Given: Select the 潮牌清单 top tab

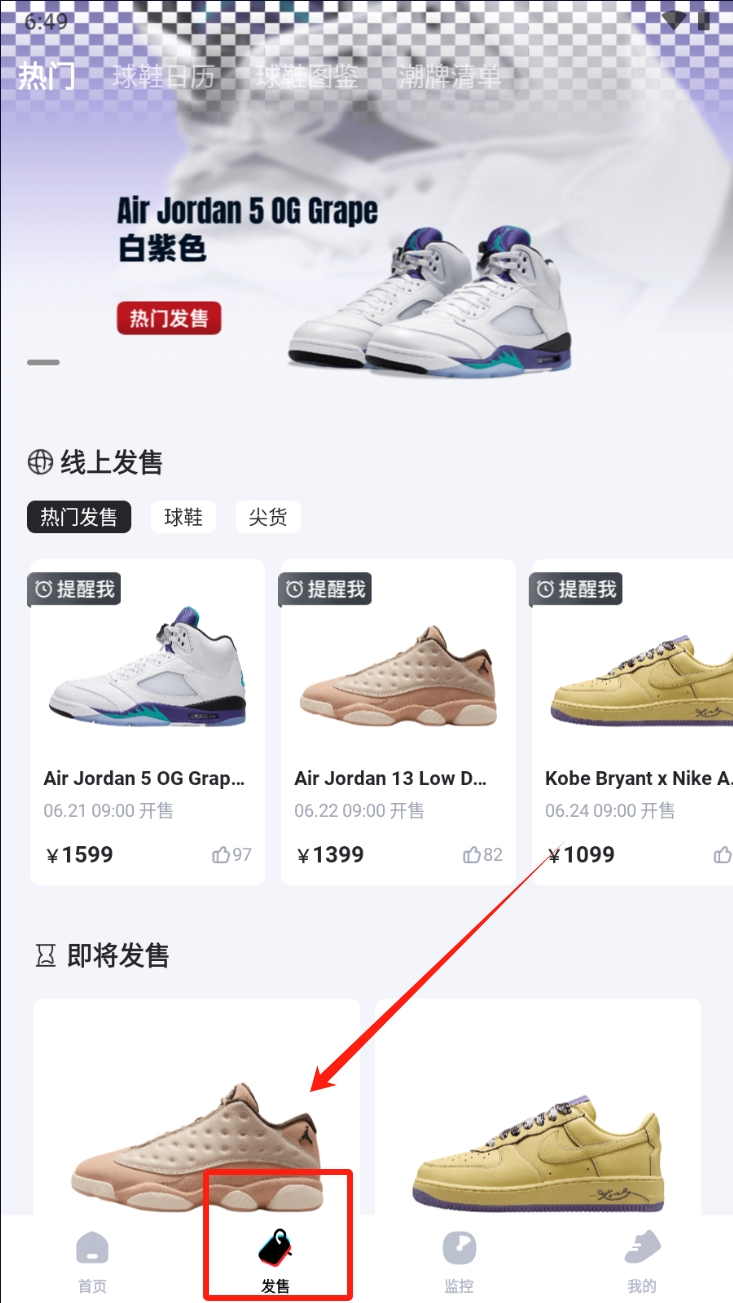Looking at the screenshot, I should point(449,77).
